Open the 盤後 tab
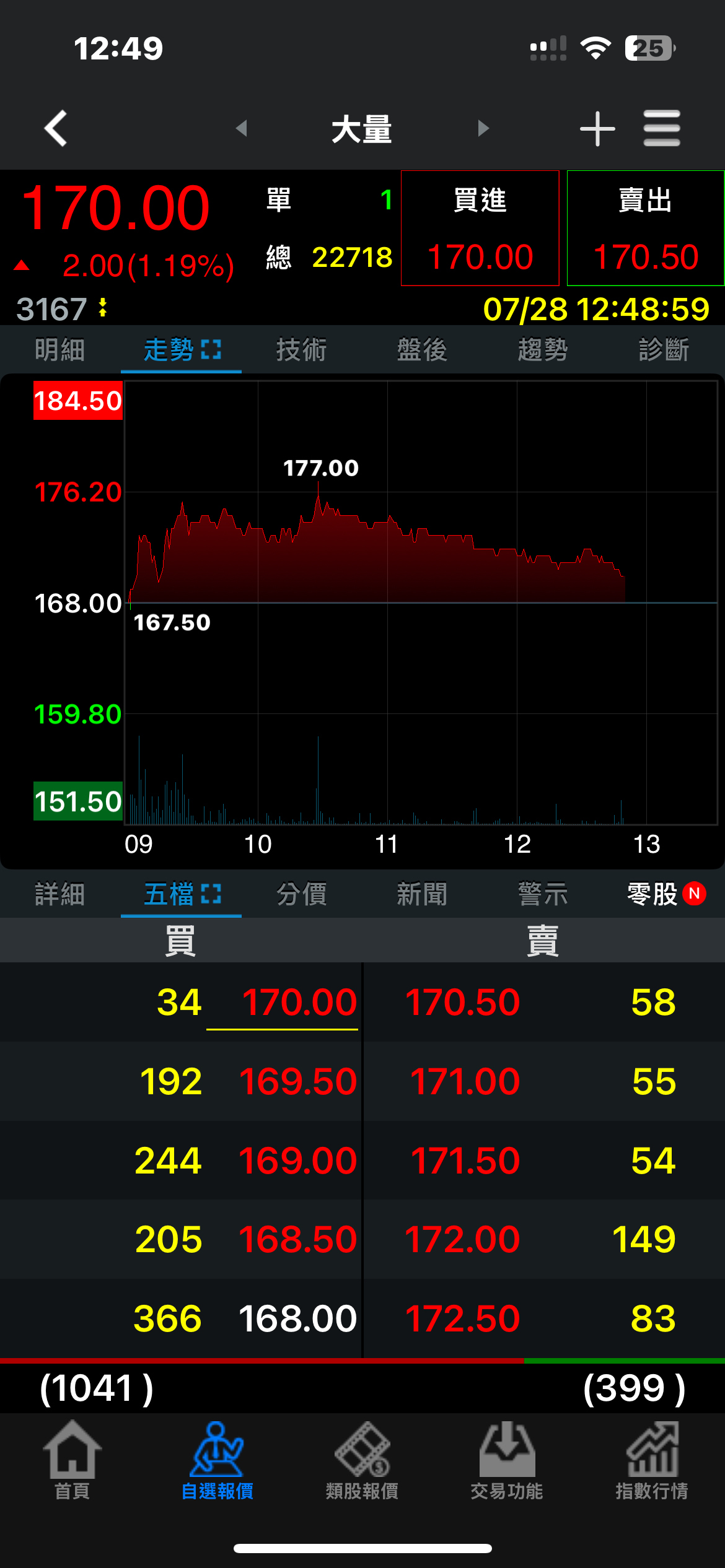Screen dimensions: 725x1568 point(423,349)
